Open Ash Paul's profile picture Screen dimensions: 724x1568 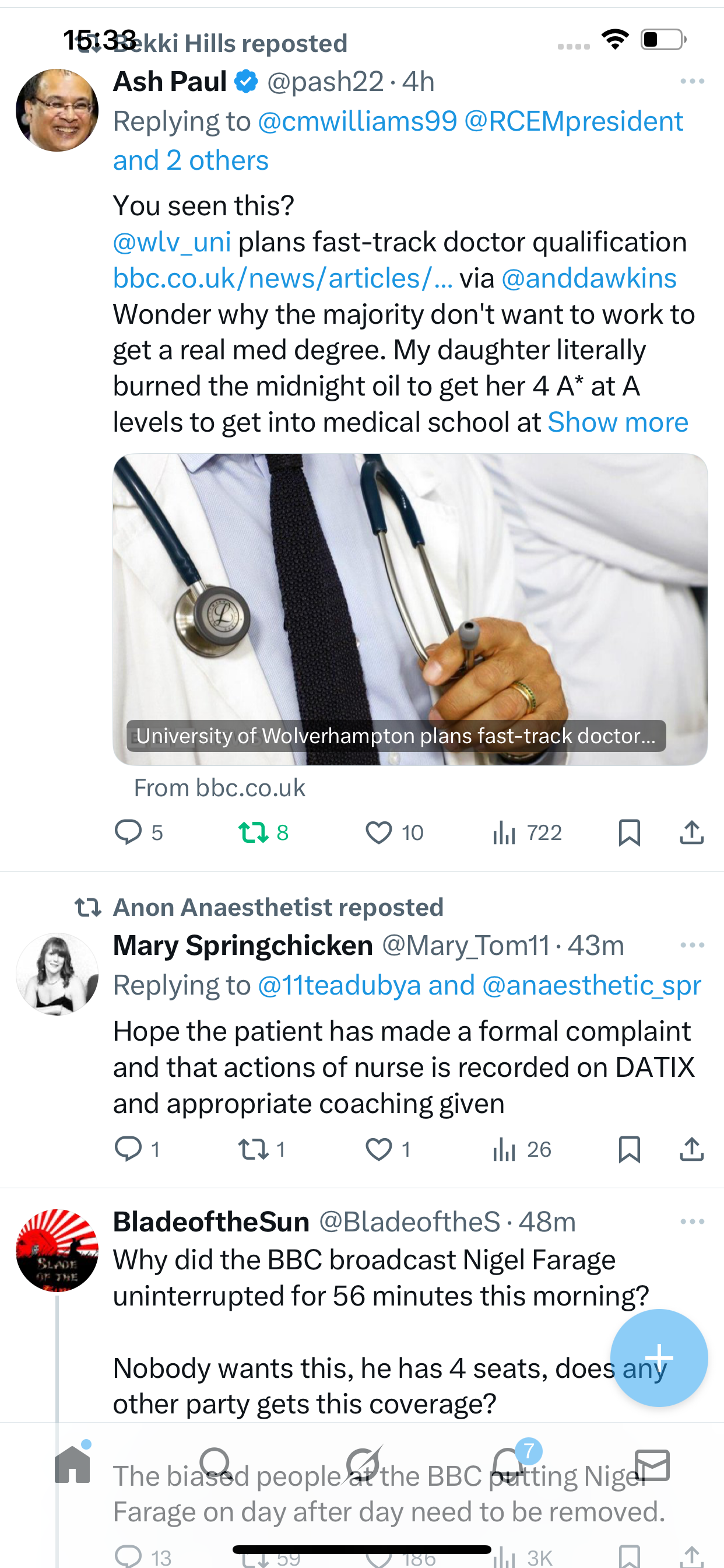(x=57, y=110)
